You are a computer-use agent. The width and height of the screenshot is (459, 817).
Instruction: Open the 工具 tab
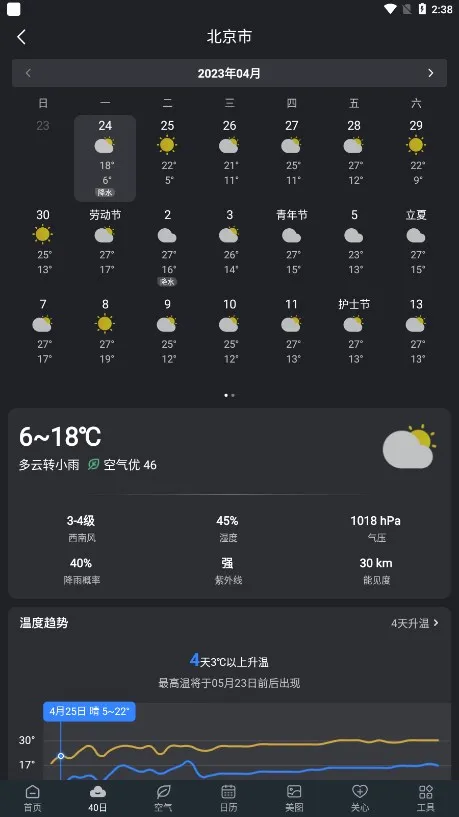[x=425, y=798]
